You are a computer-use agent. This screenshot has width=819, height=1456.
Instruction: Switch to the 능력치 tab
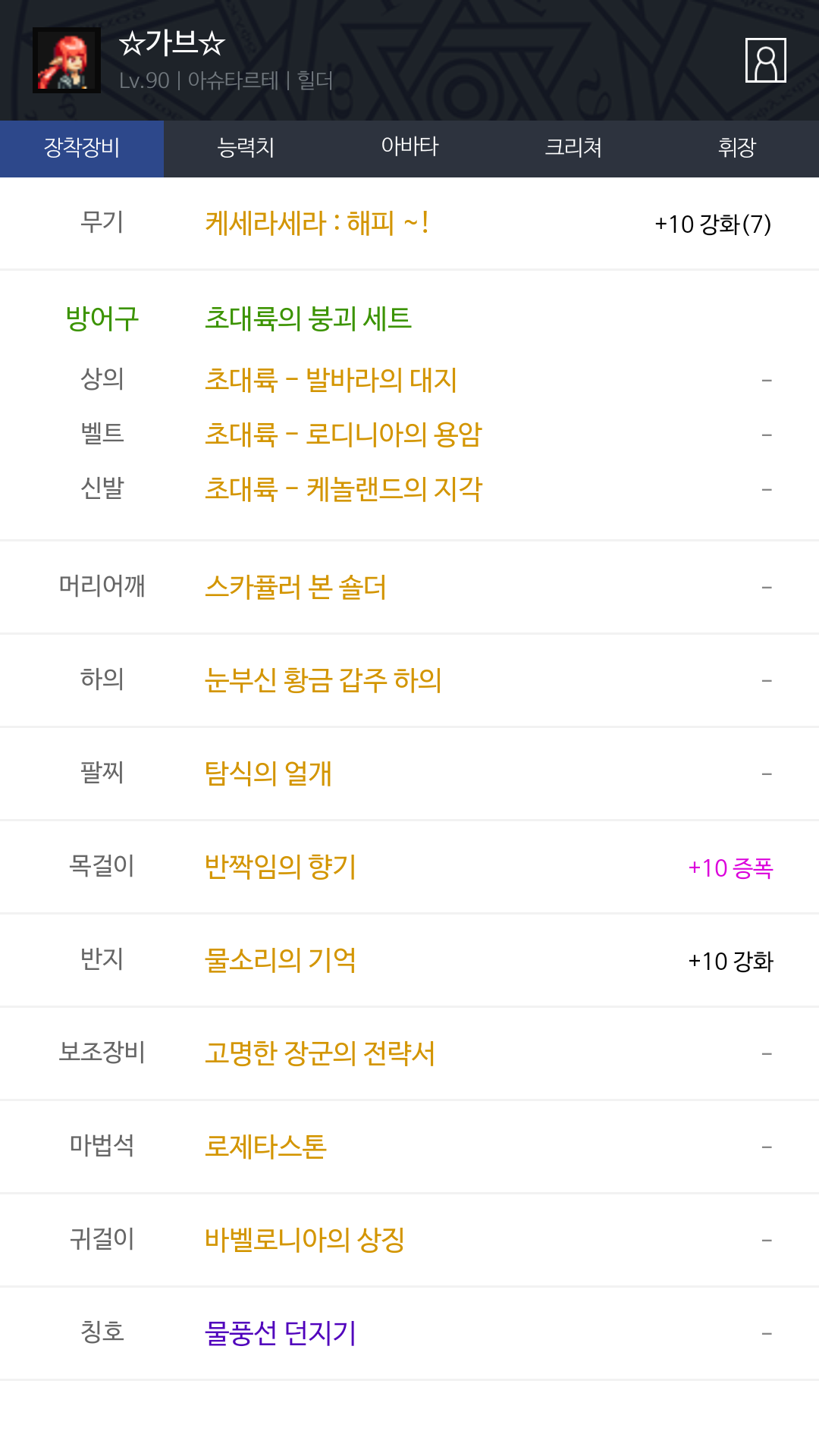(x=246, y=149)
